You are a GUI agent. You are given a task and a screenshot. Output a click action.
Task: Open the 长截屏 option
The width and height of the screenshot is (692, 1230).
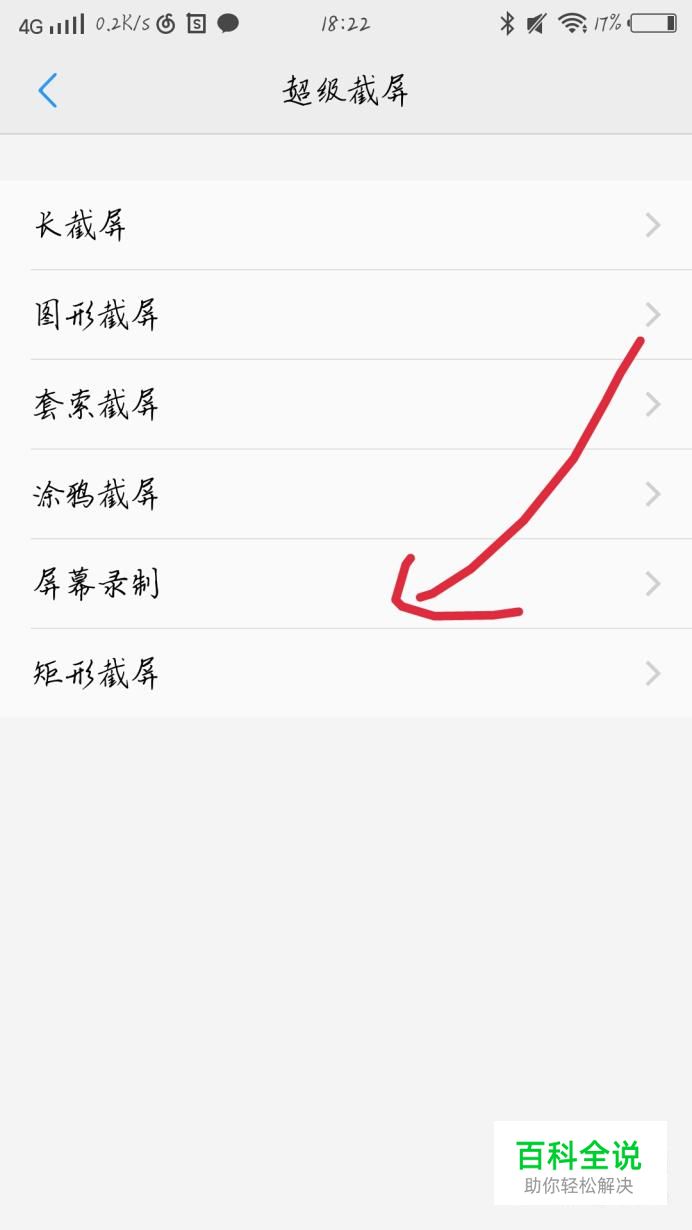[x=345, y=226]
